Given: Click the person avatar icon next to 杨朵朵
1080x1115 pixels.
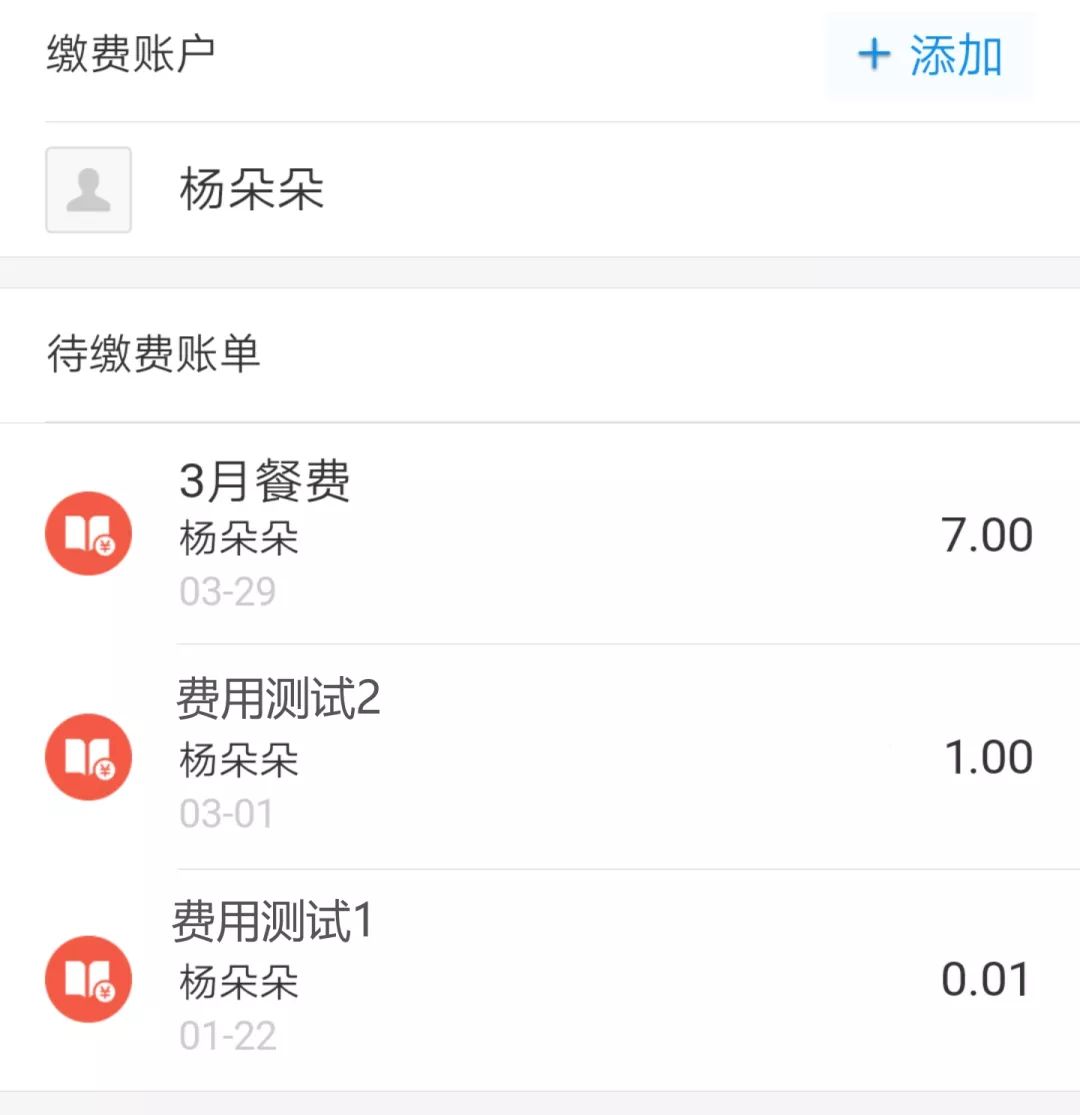Looking at the screenshot, I should coord(88,190).
